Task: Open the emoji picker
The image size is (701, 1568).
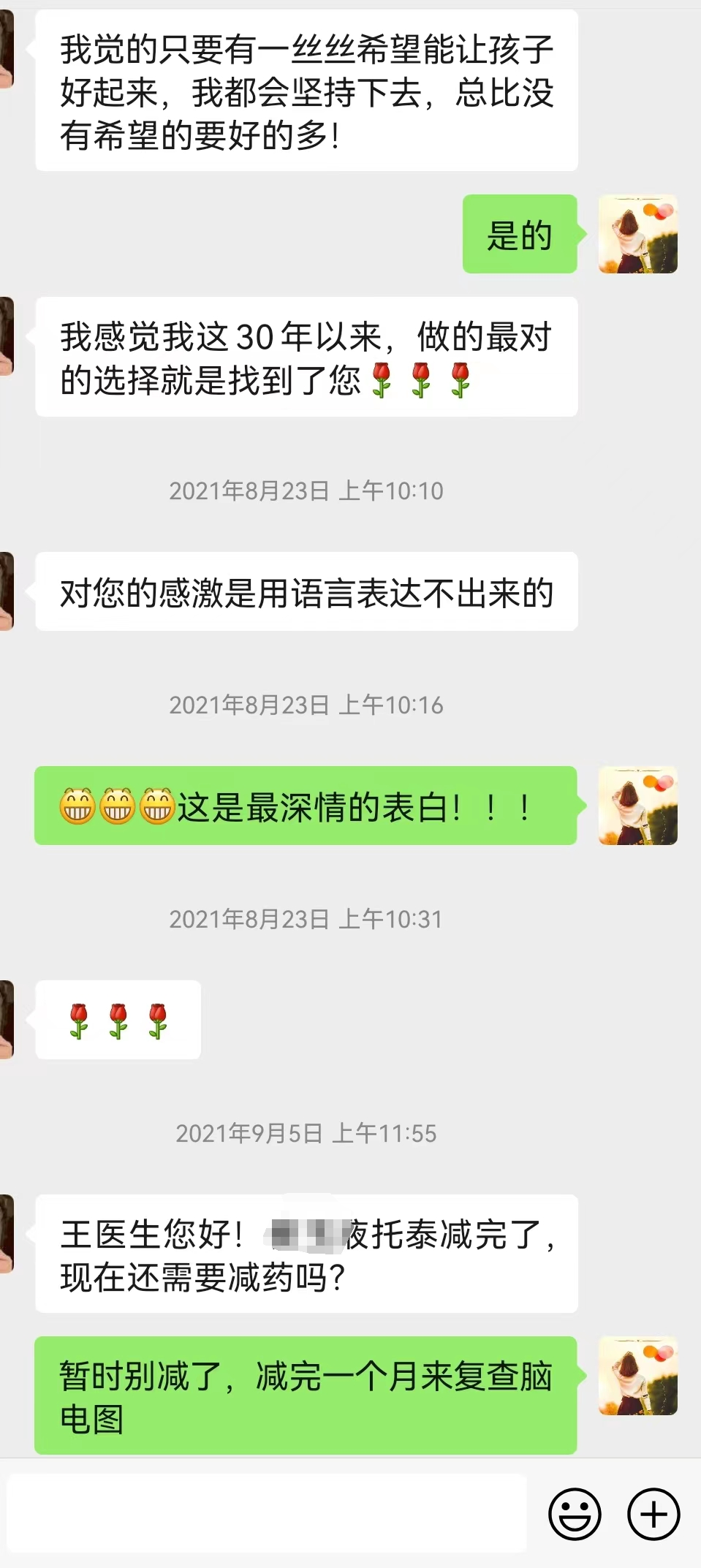Action: (575, 1514)
